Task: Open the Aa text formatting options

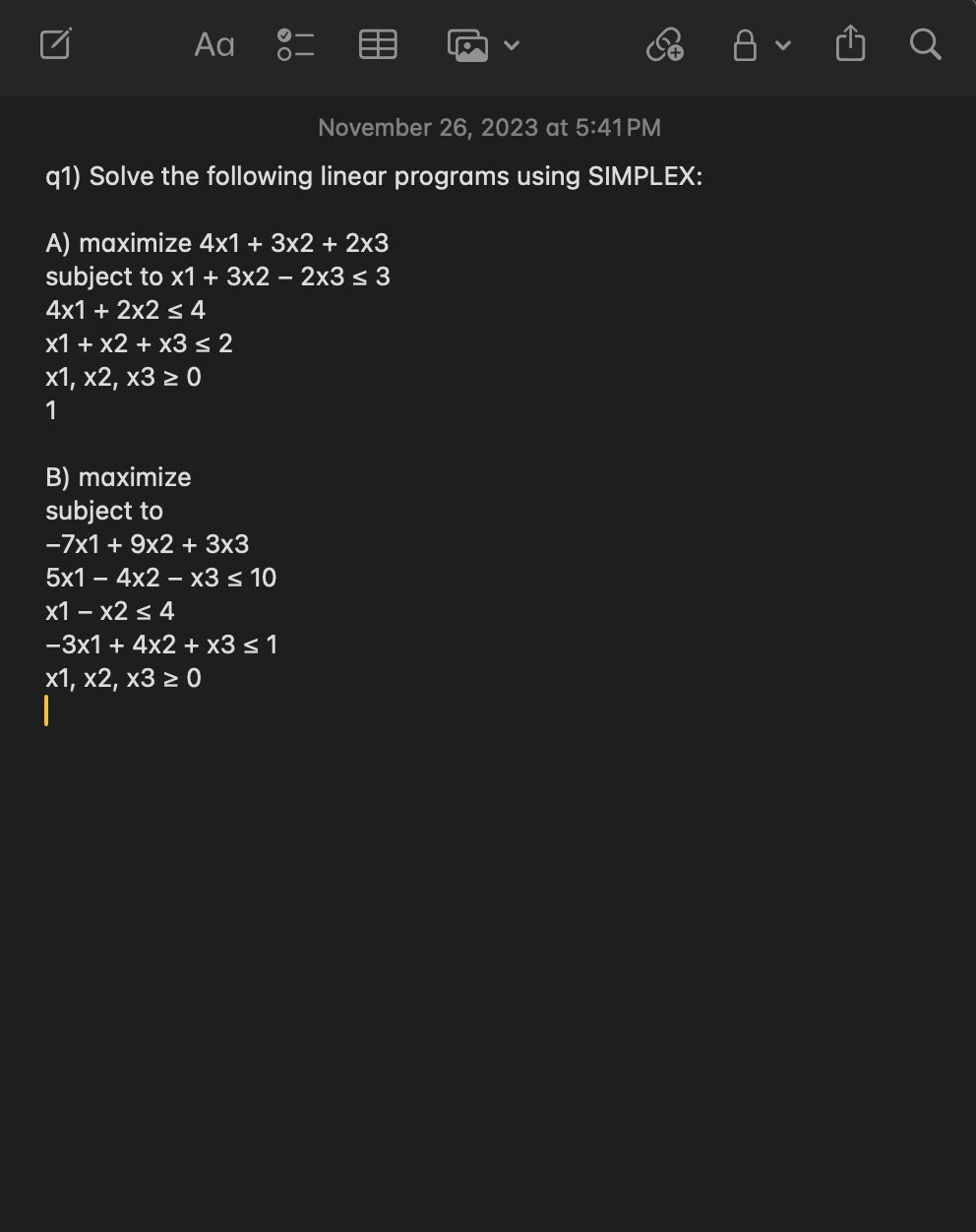Action: click(213, 44)
